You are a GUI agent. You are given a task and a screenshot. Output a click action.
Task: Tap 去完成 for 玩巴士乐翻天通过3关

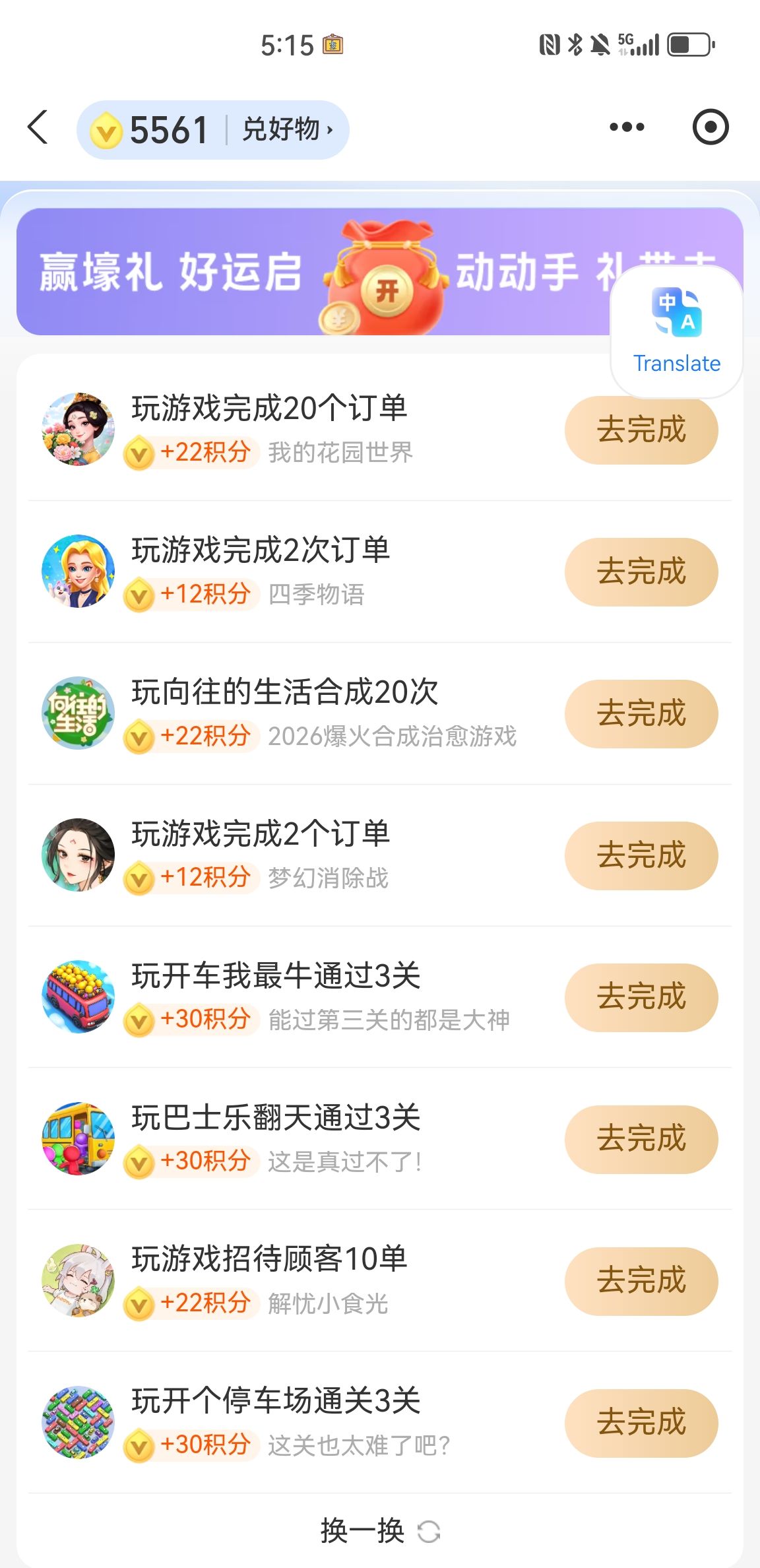click(x=641, y=1140)
